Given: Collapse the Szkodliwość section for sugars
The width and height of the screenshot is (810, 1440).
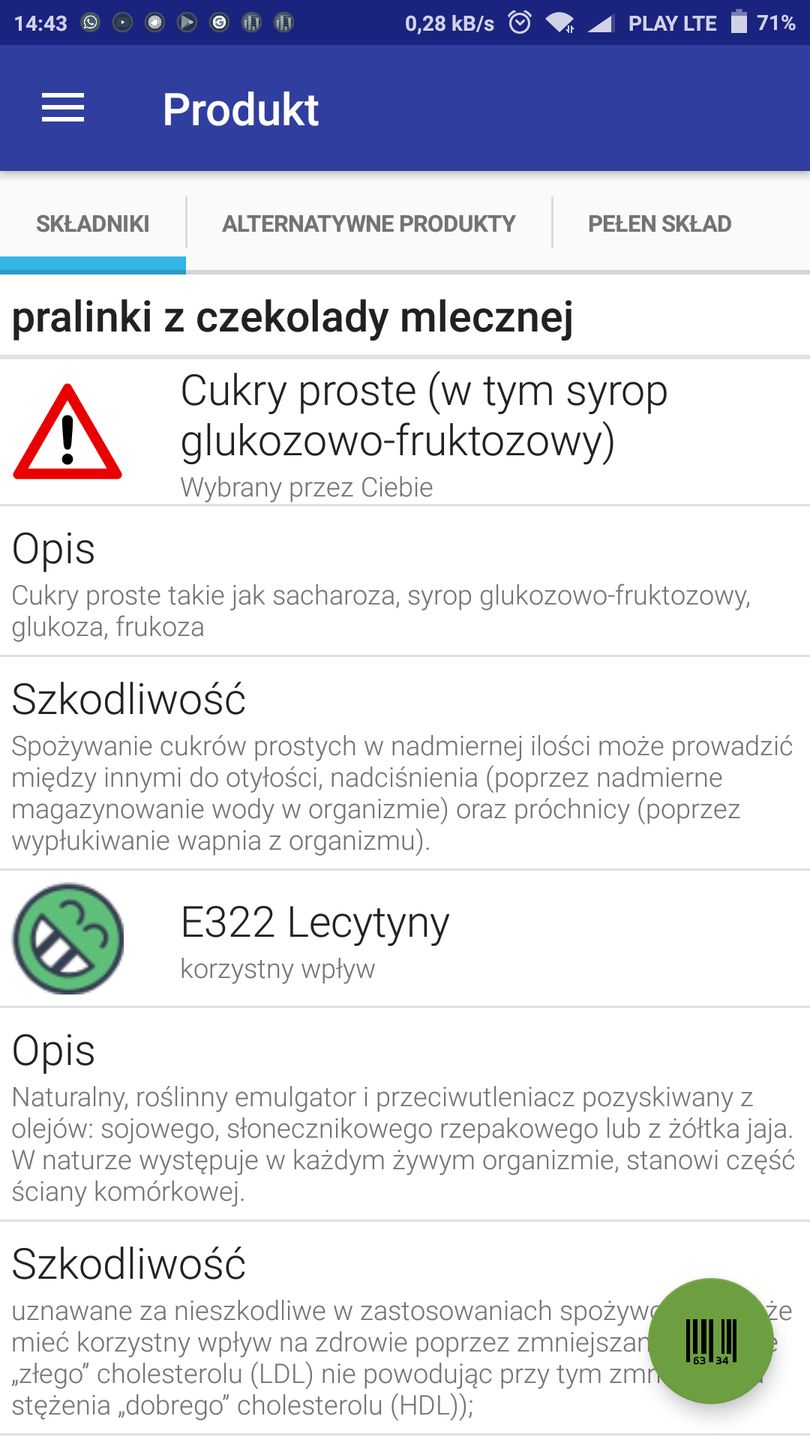Looking at the screenshot, I should click(128, 699).
